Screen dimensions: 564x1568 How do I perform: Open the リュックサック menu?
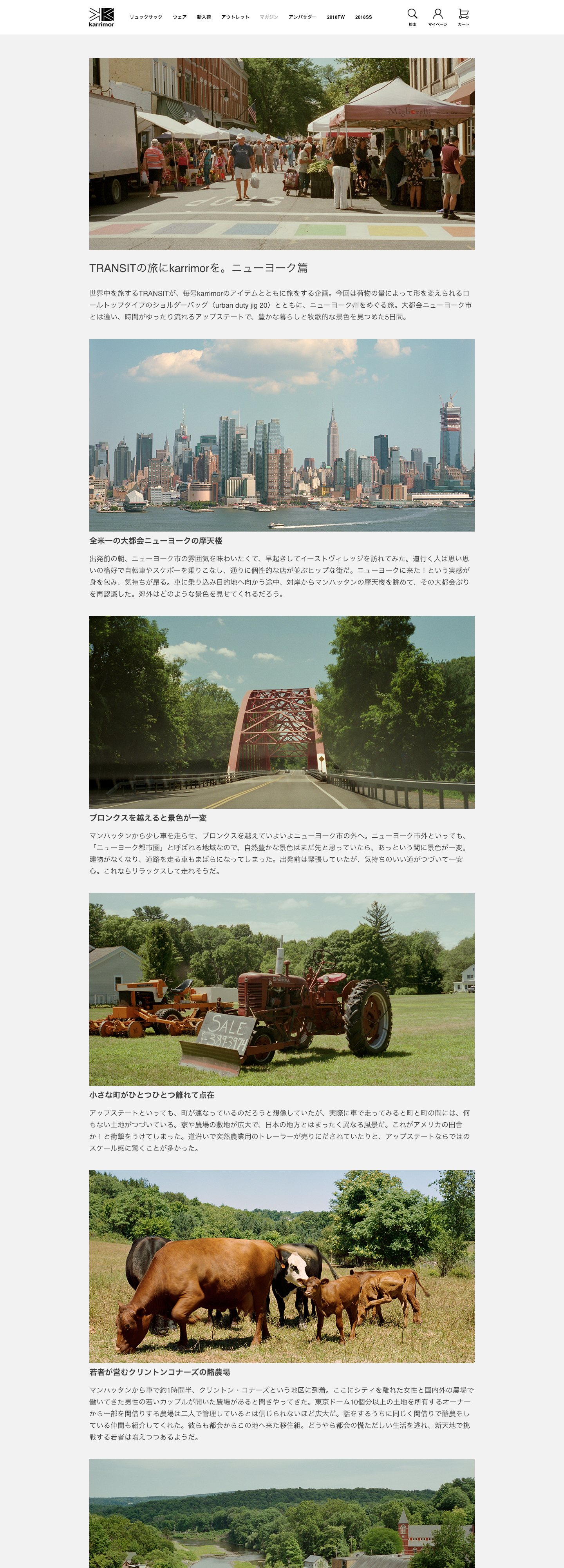click(x=146, y=17)
